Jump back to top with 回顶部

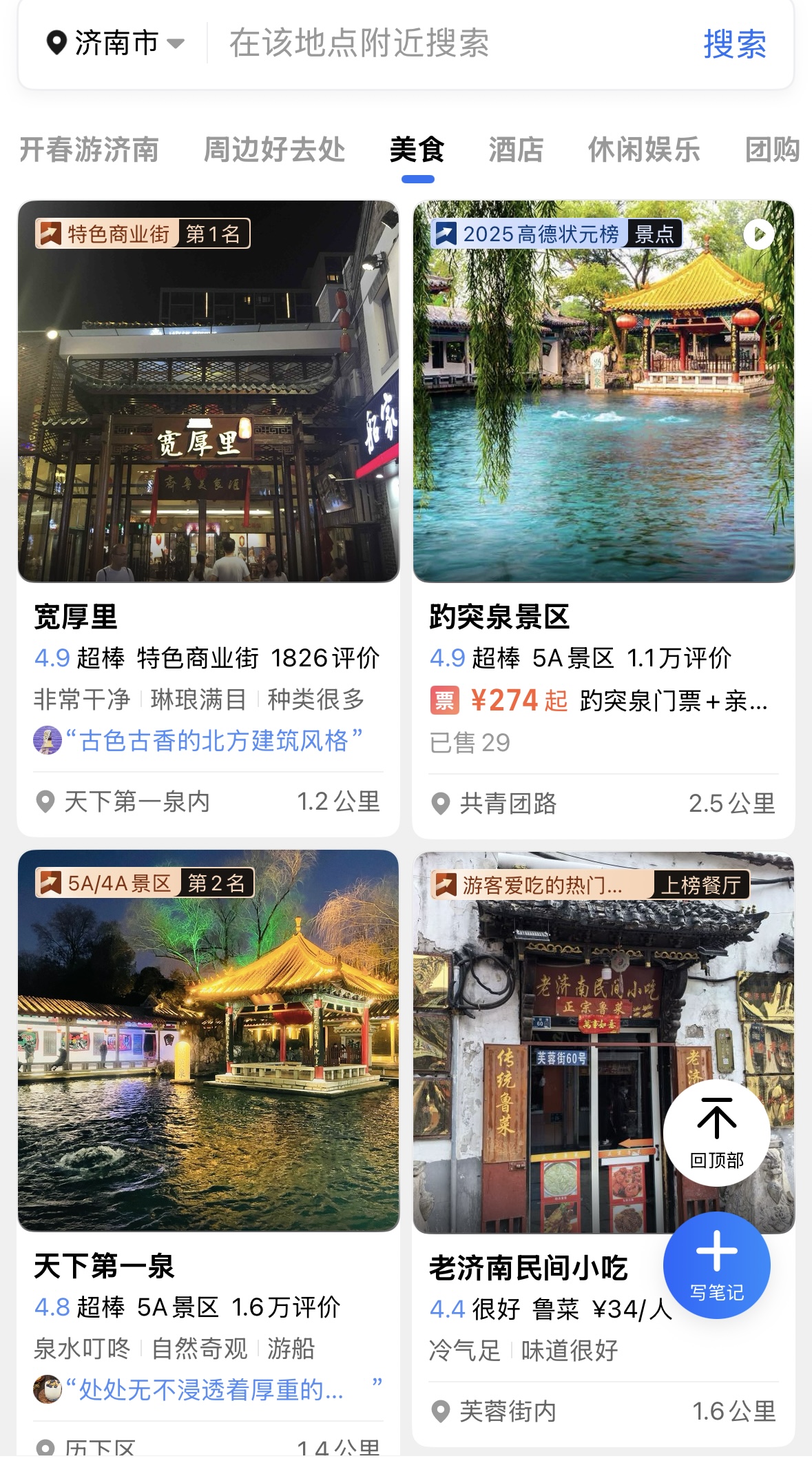[x=716, y=1132]
